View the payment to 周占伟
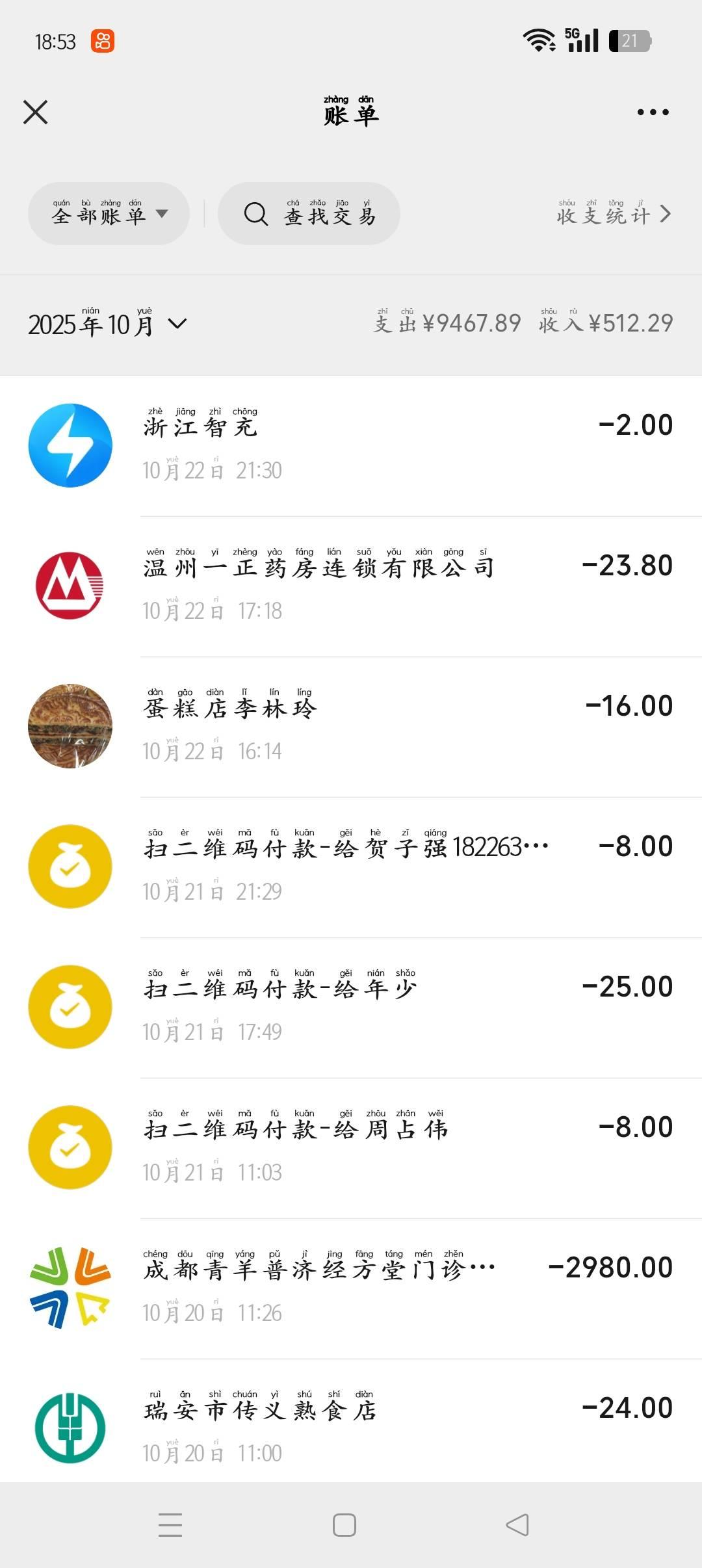Screen dimensions: 702x1568 351,1148
